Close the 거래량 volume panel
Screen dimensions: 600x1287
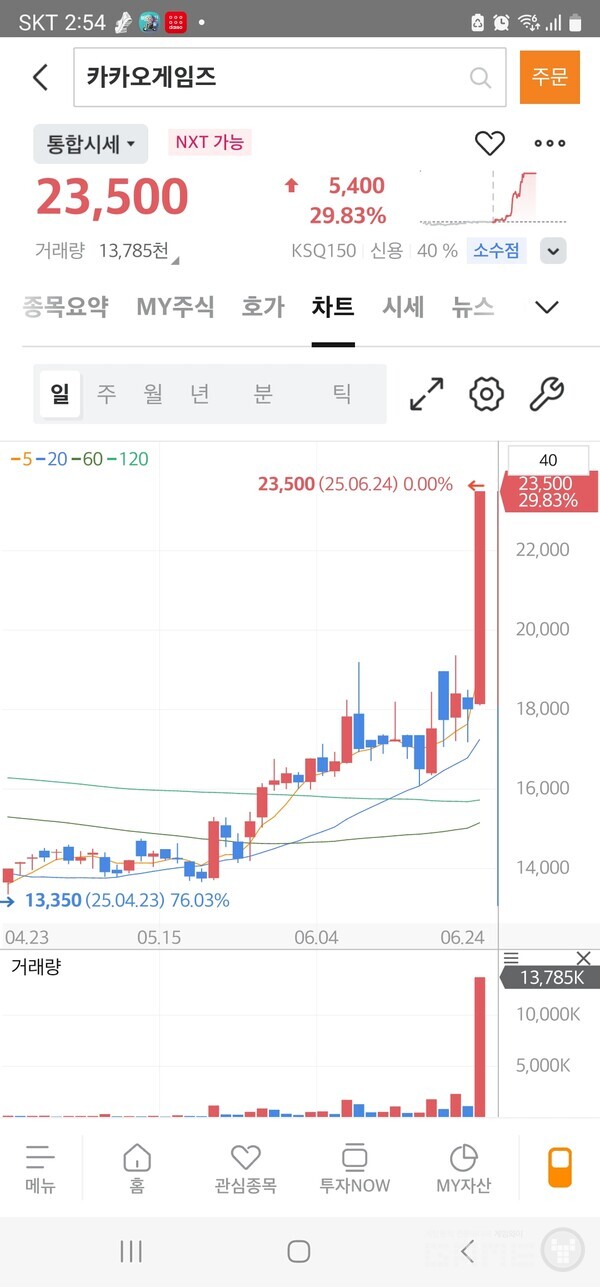click(x=584, y=958)
